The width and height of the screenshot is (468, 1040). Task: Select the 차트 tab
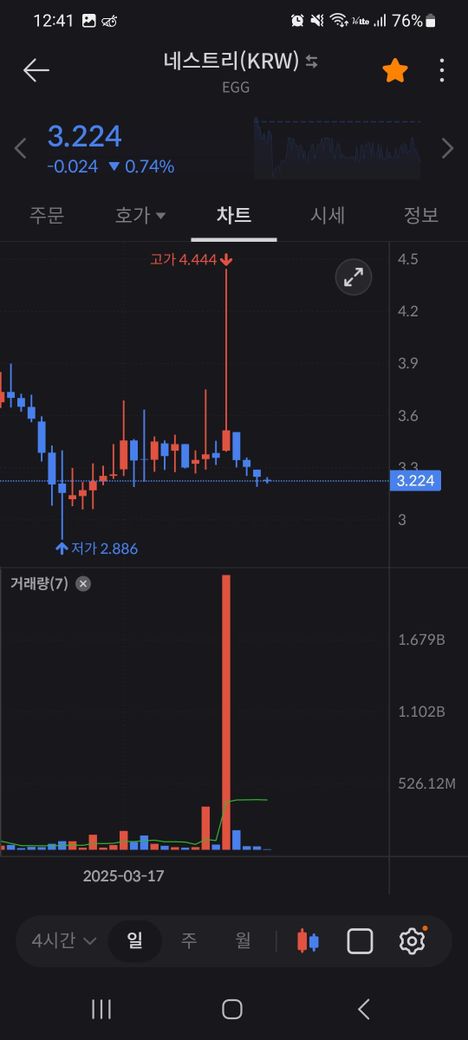[234, 215]
